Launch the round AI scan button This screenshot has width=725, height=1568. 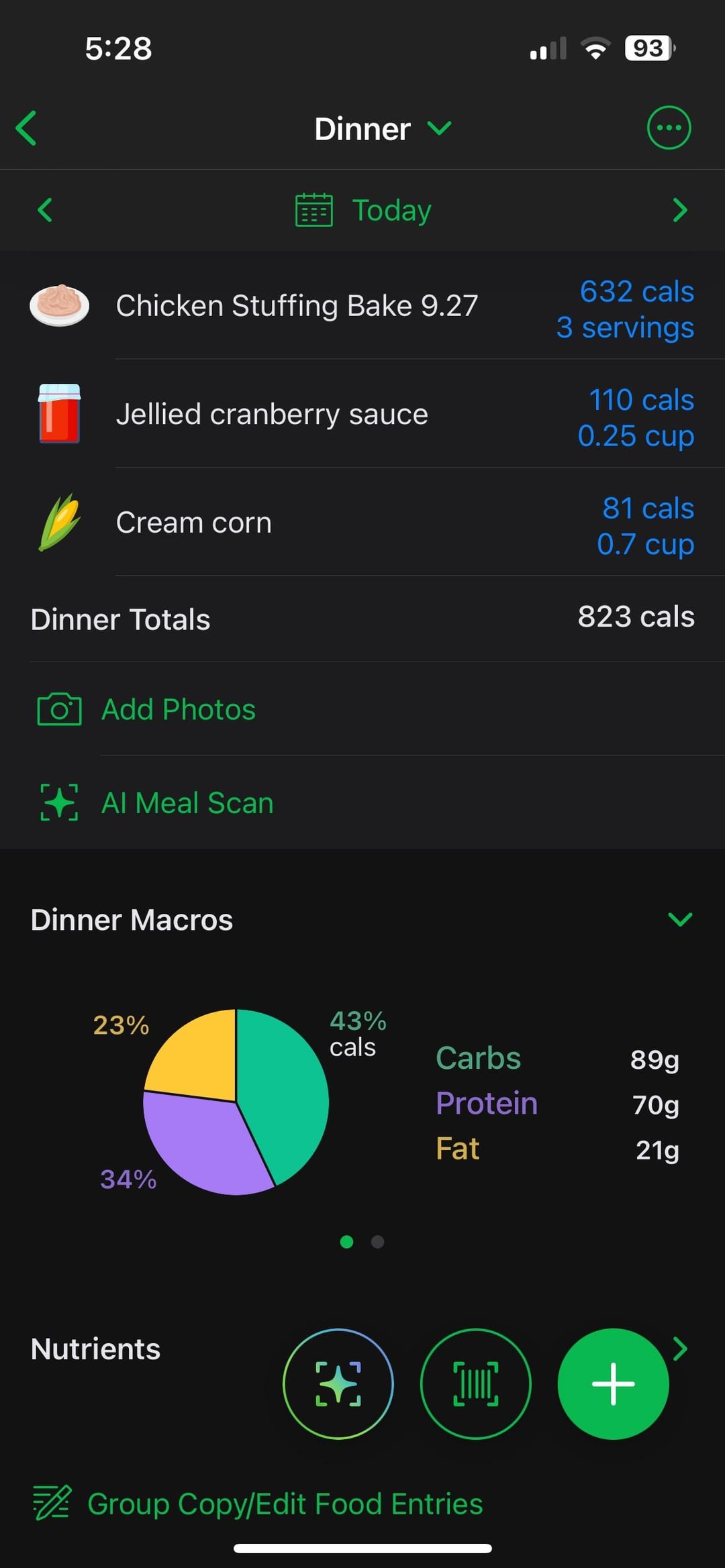[338, 1383]
